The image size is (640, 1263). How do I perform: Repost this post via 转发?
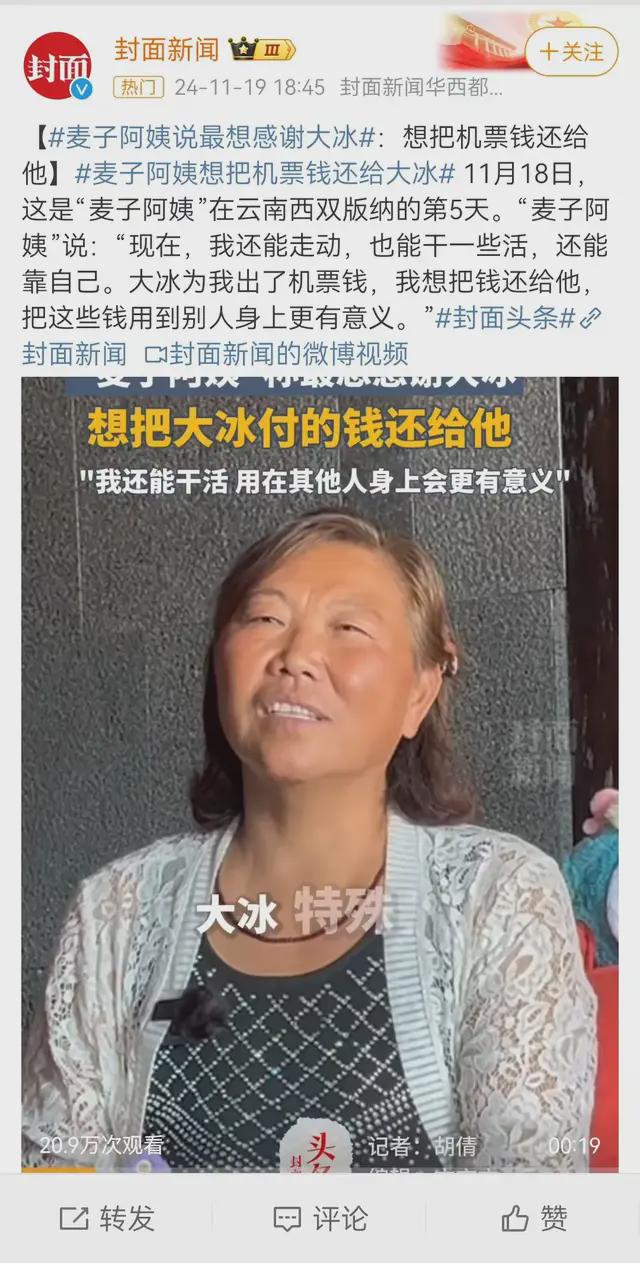[x=107, y=1218]
